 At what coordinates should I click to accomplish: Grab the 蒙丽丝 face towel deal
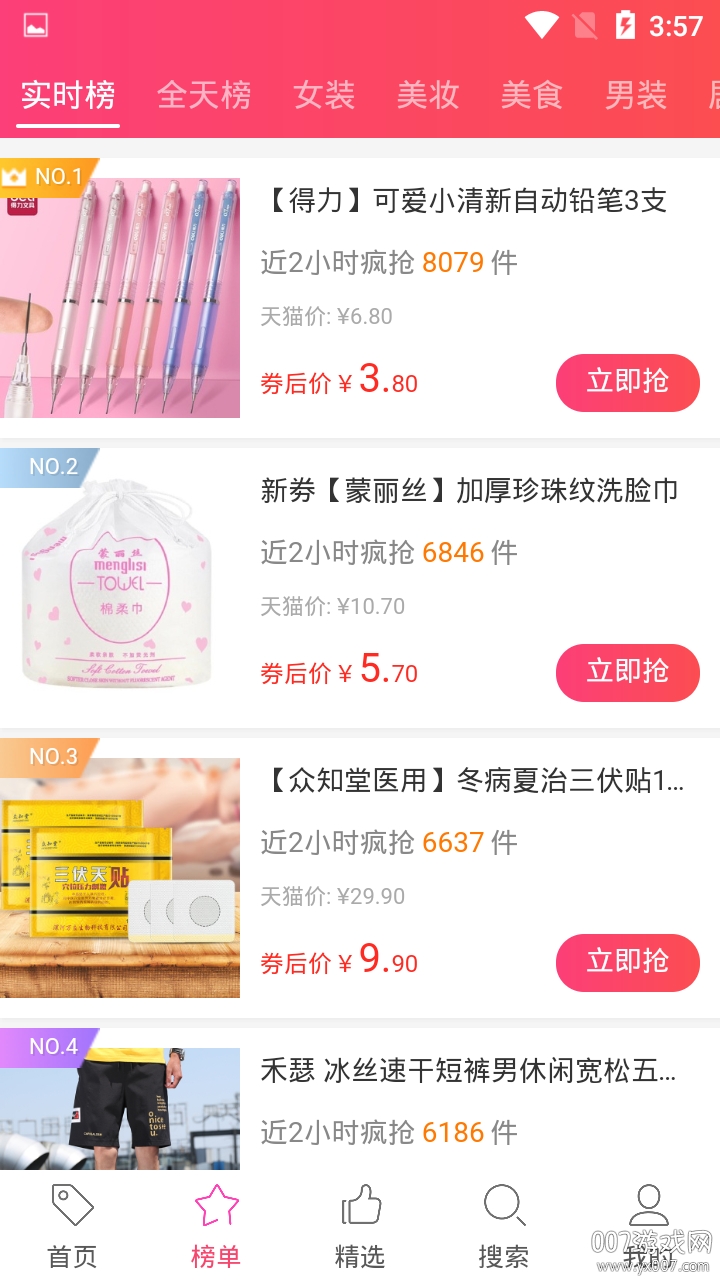tap(627, 672)
